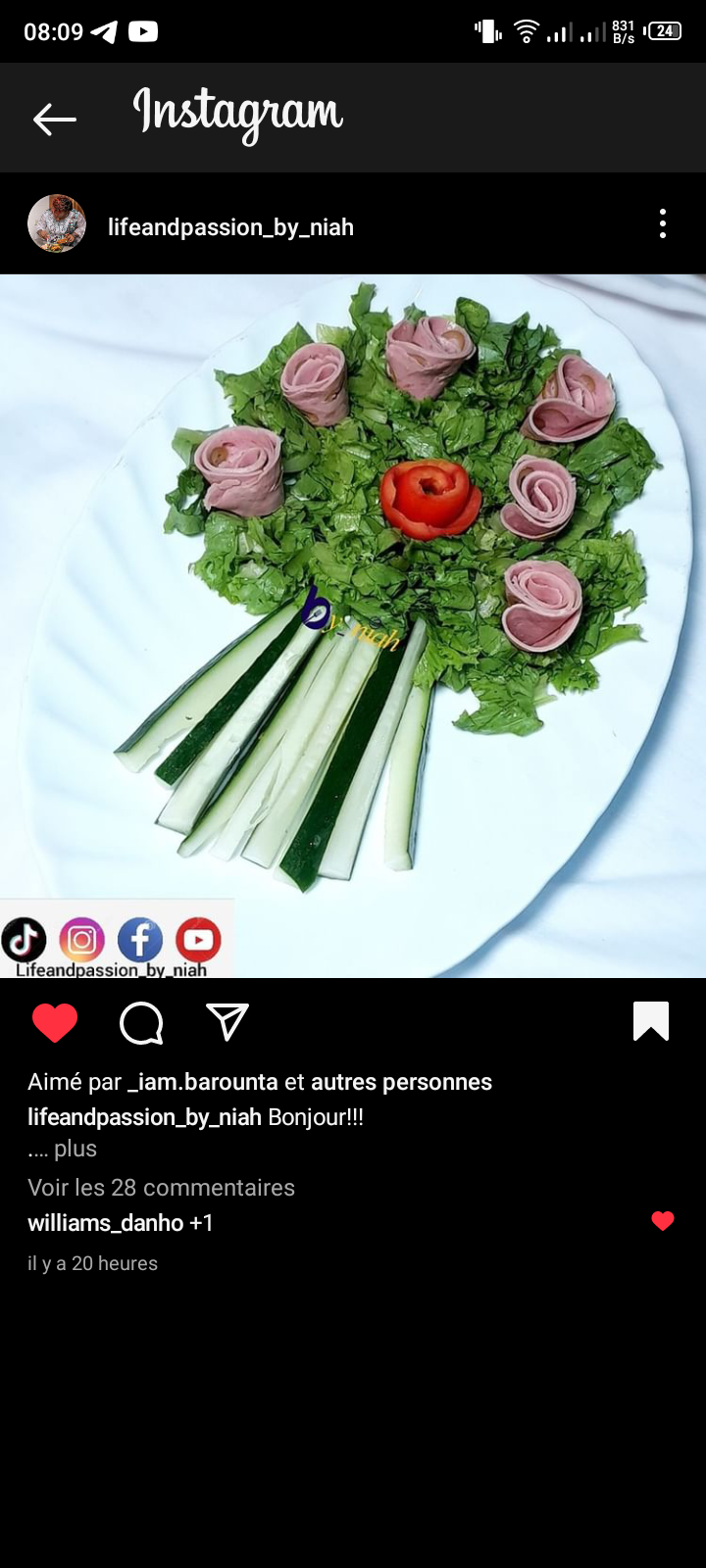Remove the post from saved bookmarks
706x1568 pixels.
[x=651, y=1021]
